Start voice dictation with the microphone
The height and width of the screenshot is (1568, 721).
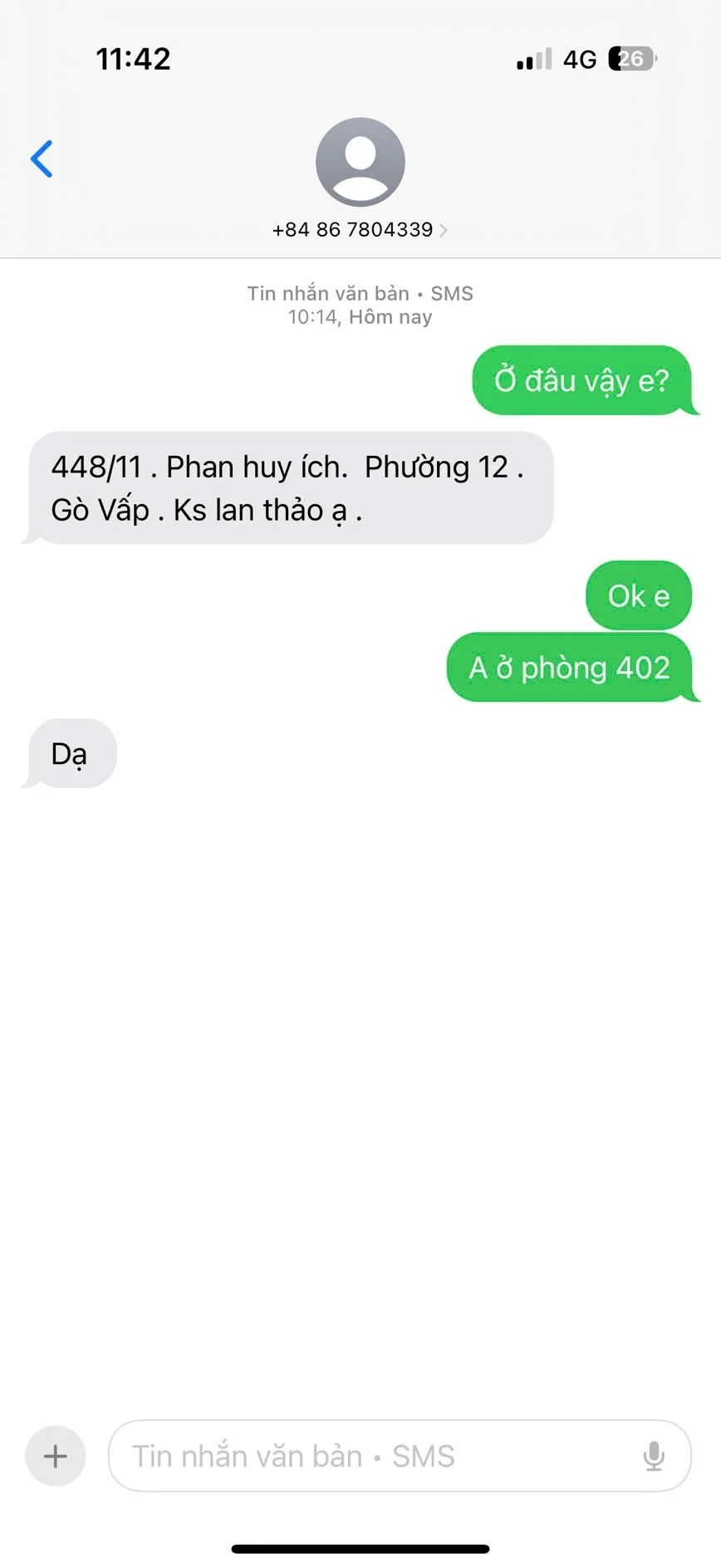click(x=654, y=1456)
